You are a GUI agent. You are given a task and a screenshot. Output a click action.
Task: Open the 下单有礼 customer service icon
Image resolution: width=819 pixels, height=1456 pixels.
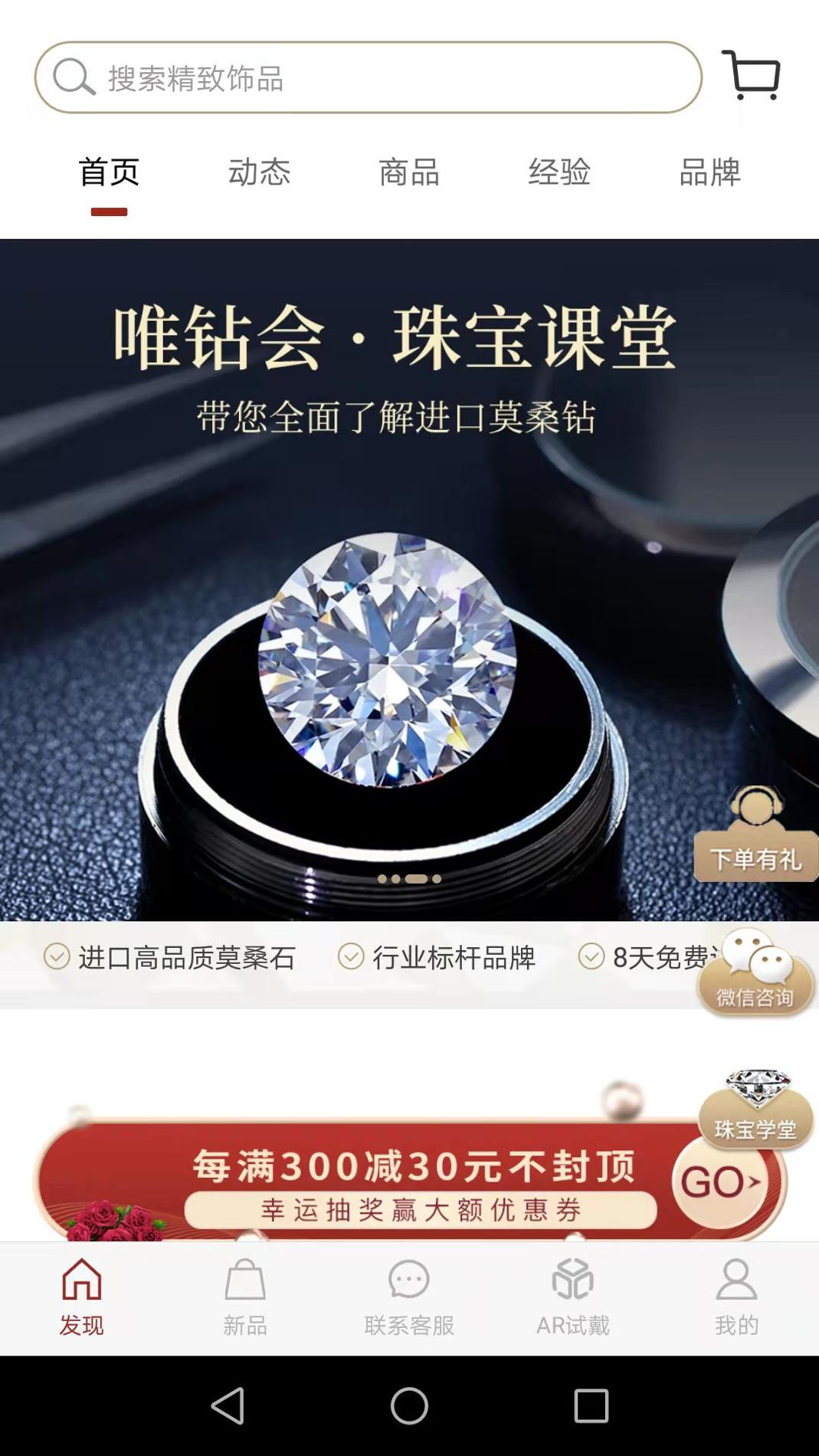[755, 831]
